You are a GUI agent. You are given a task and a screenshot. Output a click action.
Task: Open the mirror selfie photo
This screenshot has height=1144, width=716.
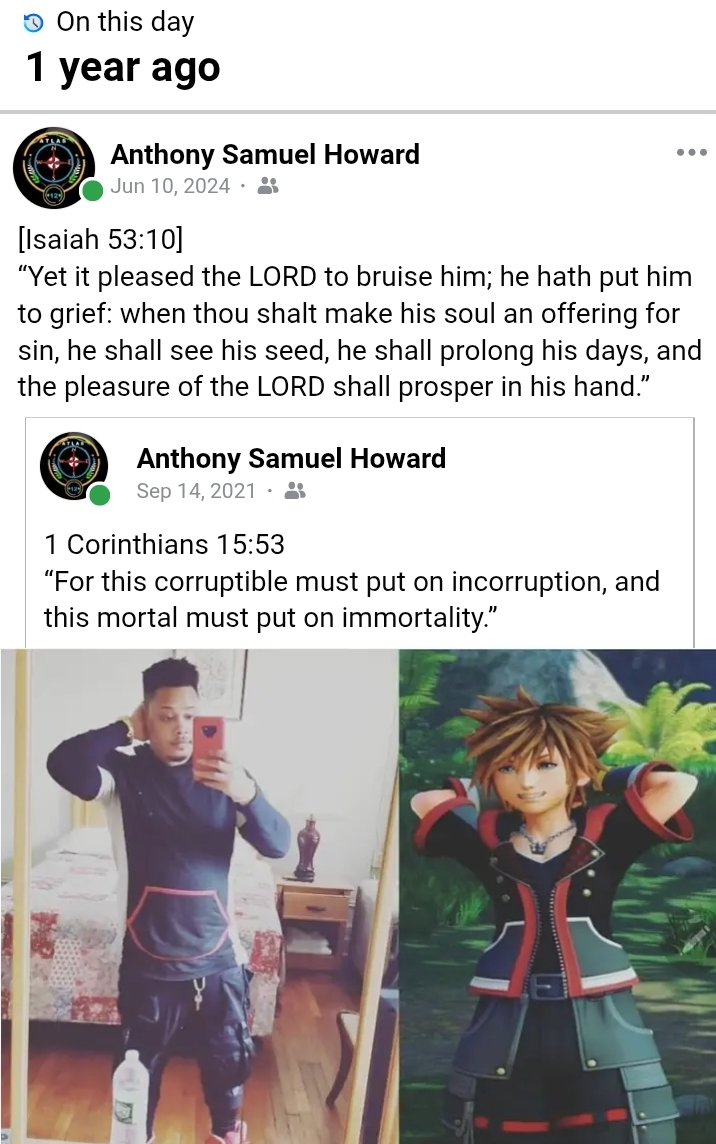199,895
